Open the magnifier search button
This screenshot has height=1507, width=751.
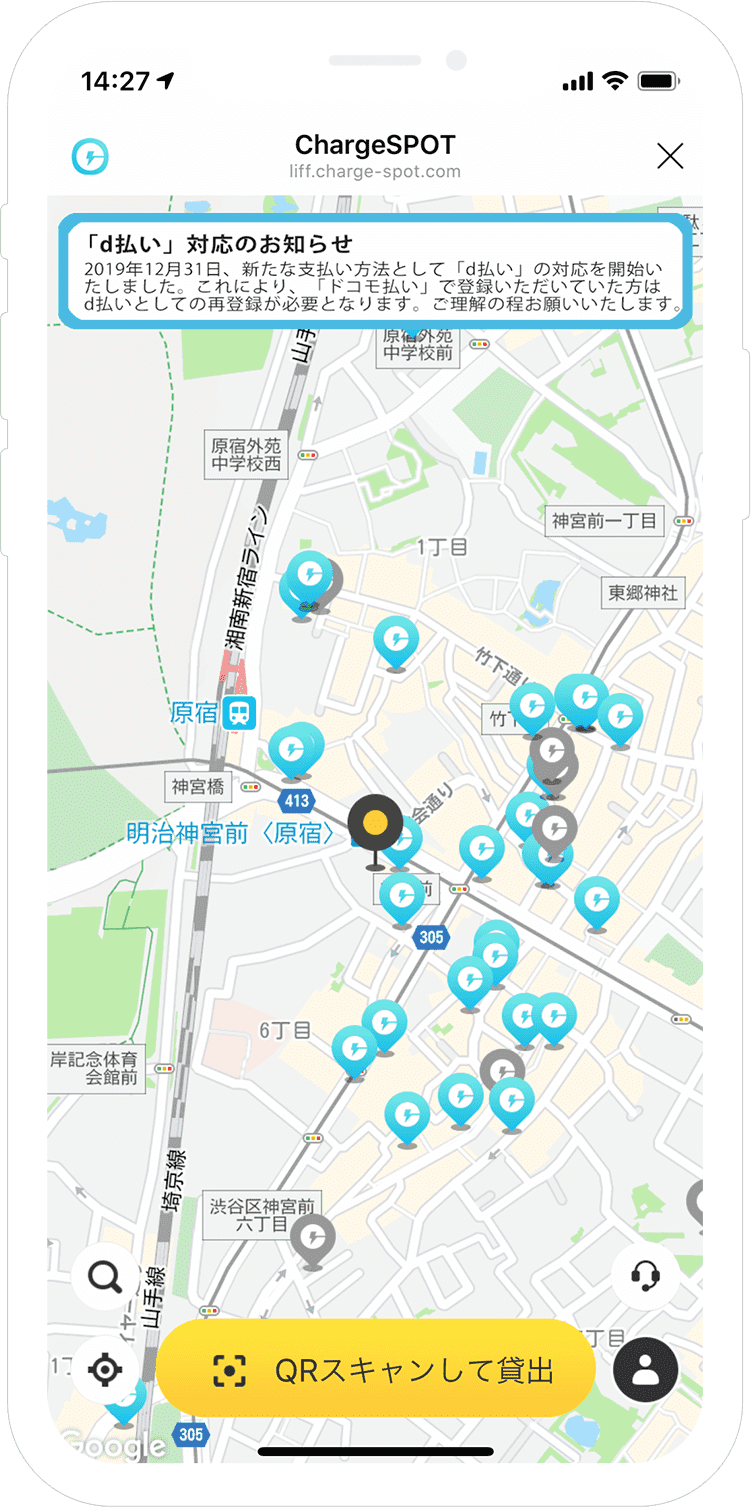coord(105,1277)
